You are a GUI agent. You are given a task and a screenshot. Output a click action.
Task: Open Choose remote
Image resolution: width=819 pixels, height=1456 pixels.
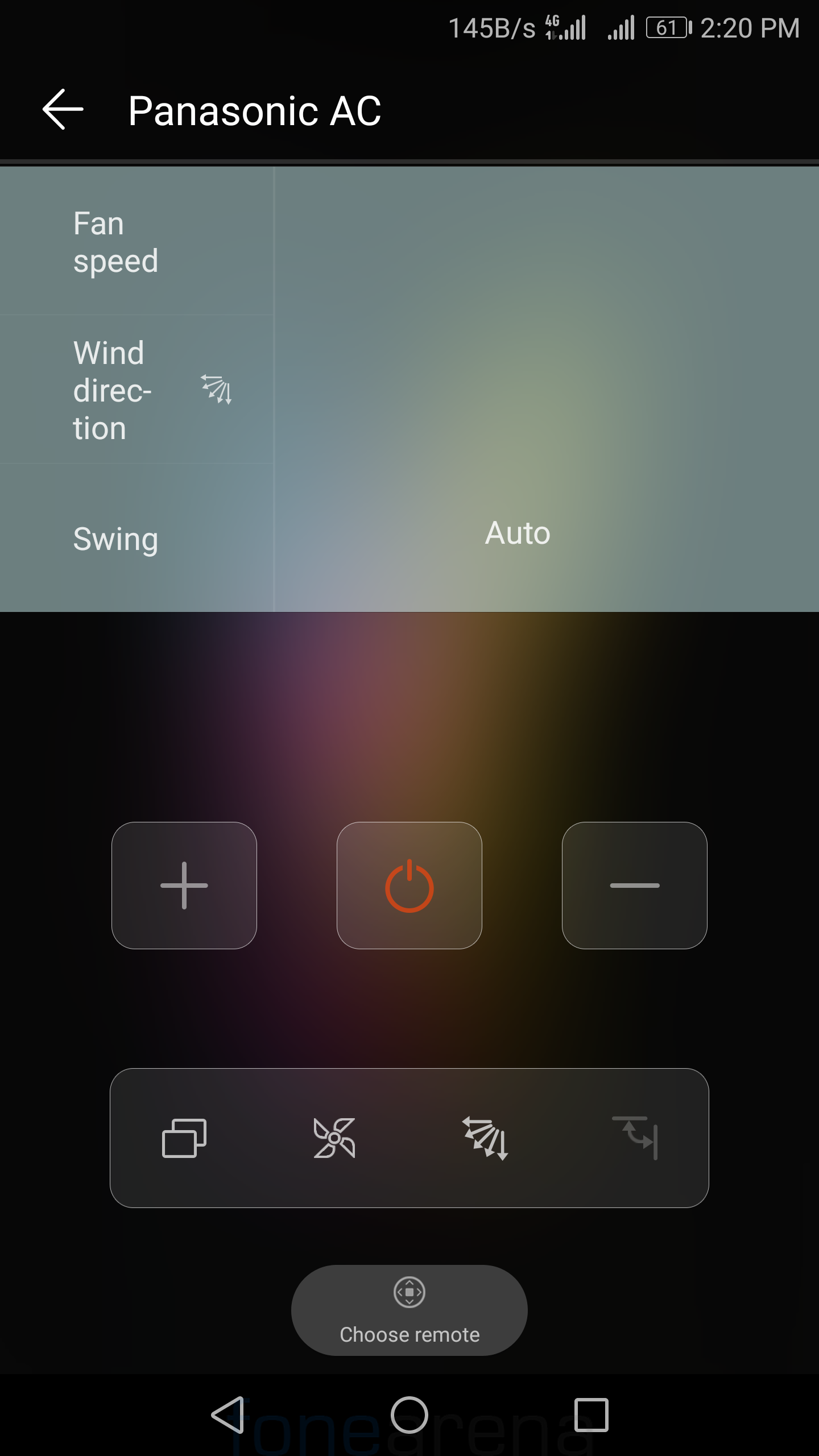tap(409, 1310)
